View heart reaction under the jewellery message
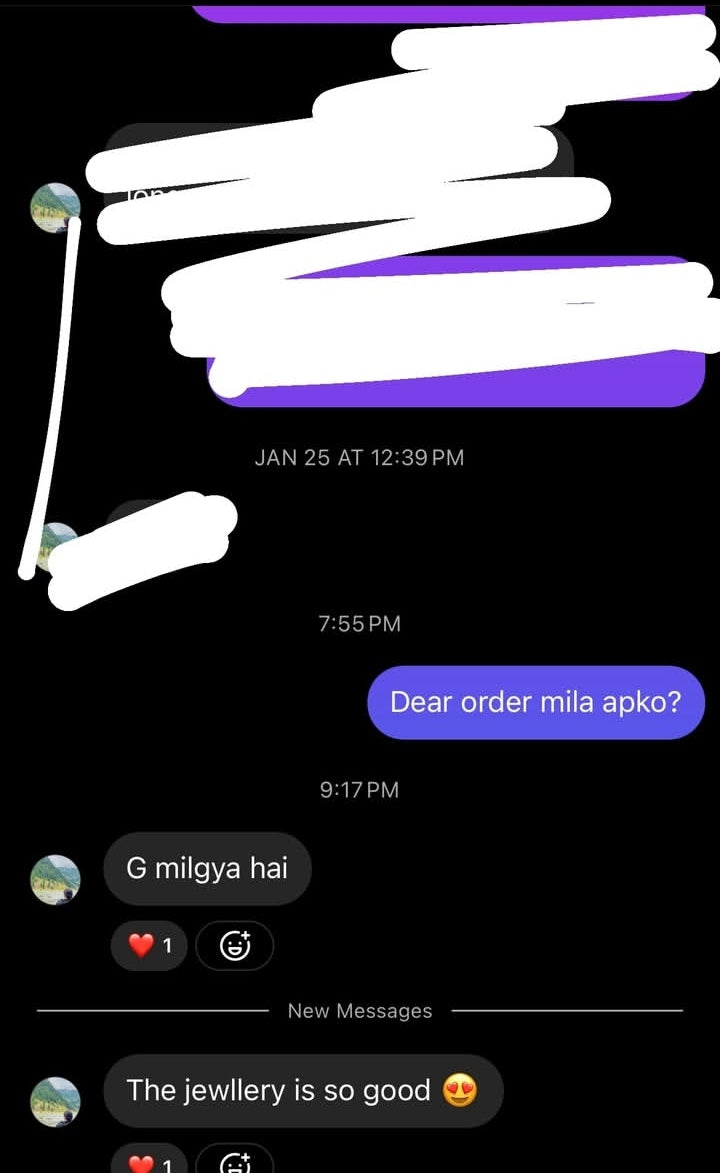 tap(149, 1163)
